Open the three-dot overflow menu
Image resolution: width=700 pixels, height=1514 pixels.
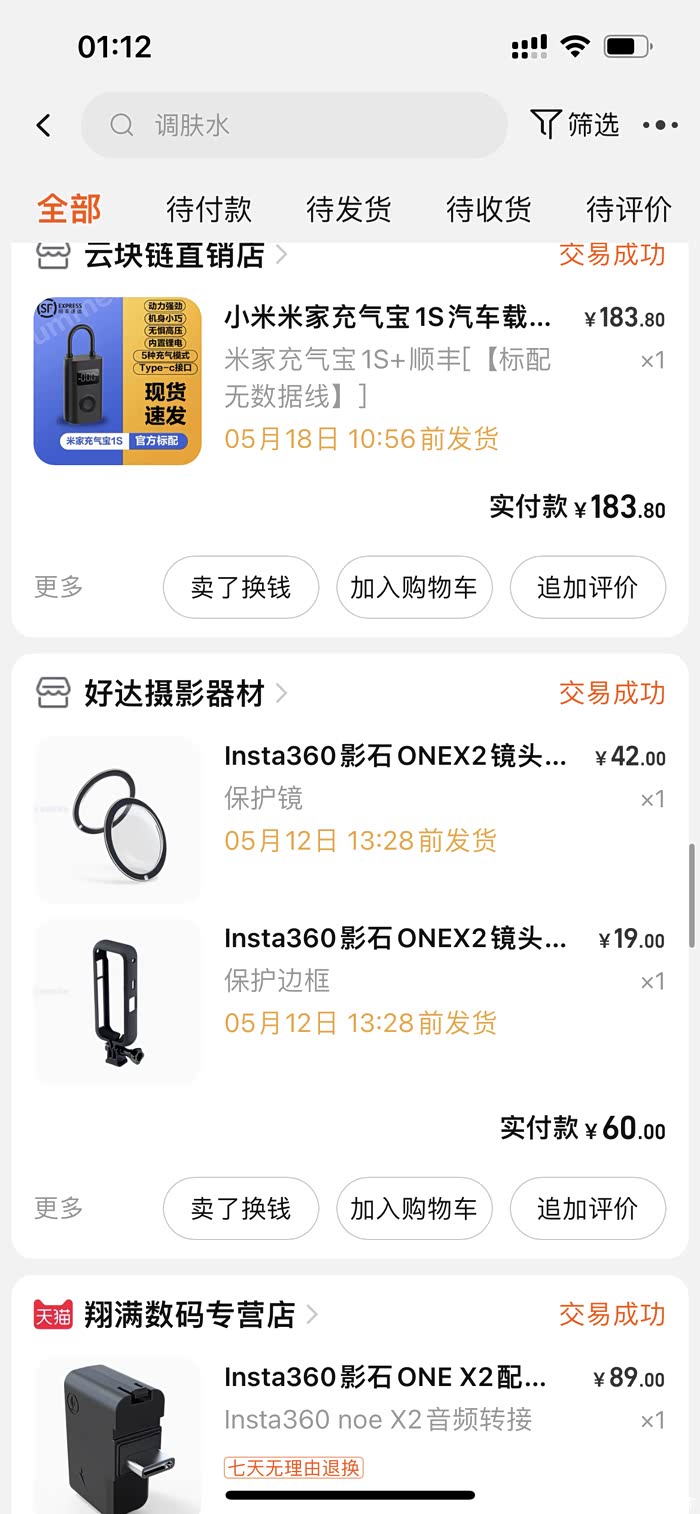[x=660, y=125]
